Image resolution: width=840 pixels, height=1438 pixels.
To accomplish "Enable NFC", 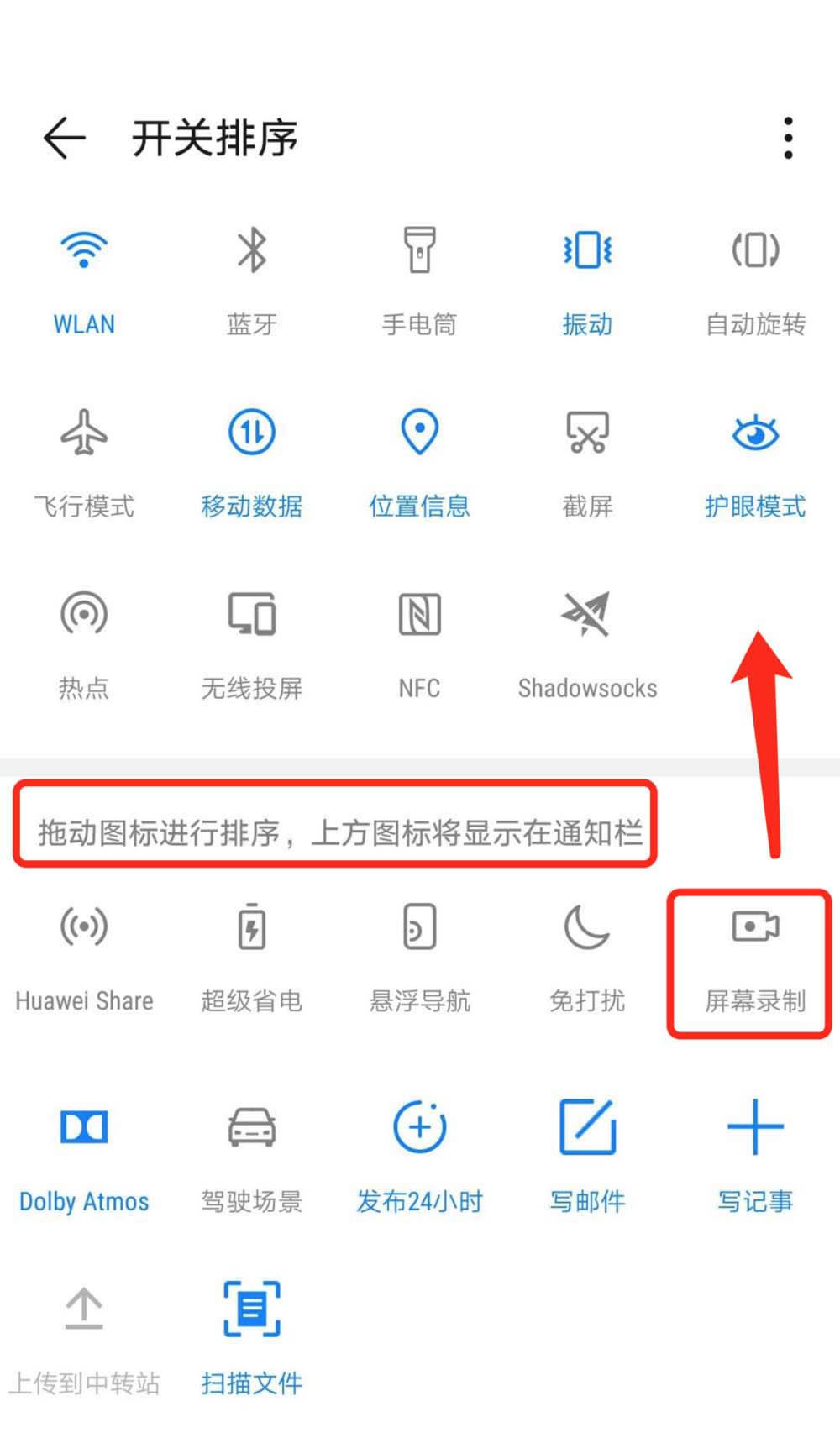I will tap(419, 615).
